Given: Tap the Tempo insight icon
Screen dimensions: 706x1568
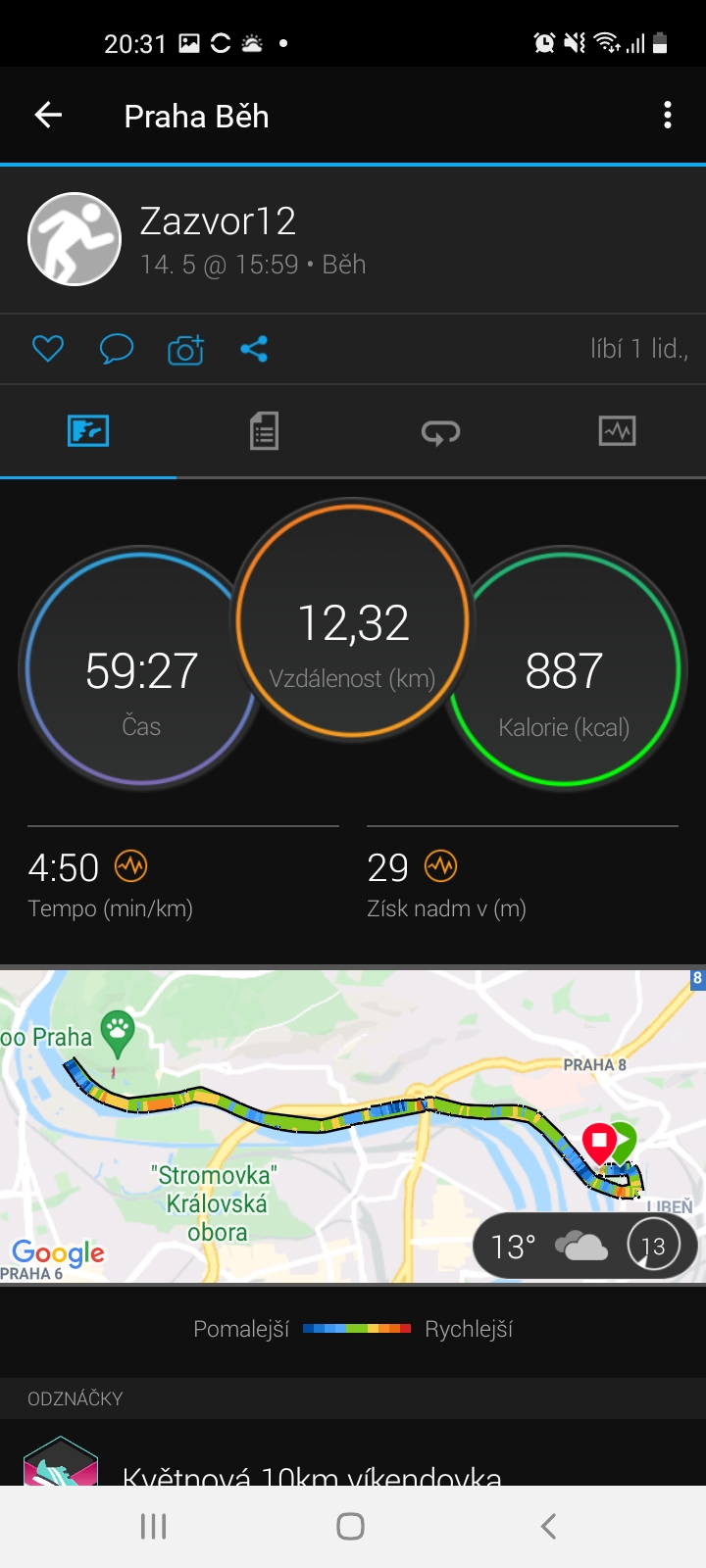Looking at the screenshot, I should (130, 866).
